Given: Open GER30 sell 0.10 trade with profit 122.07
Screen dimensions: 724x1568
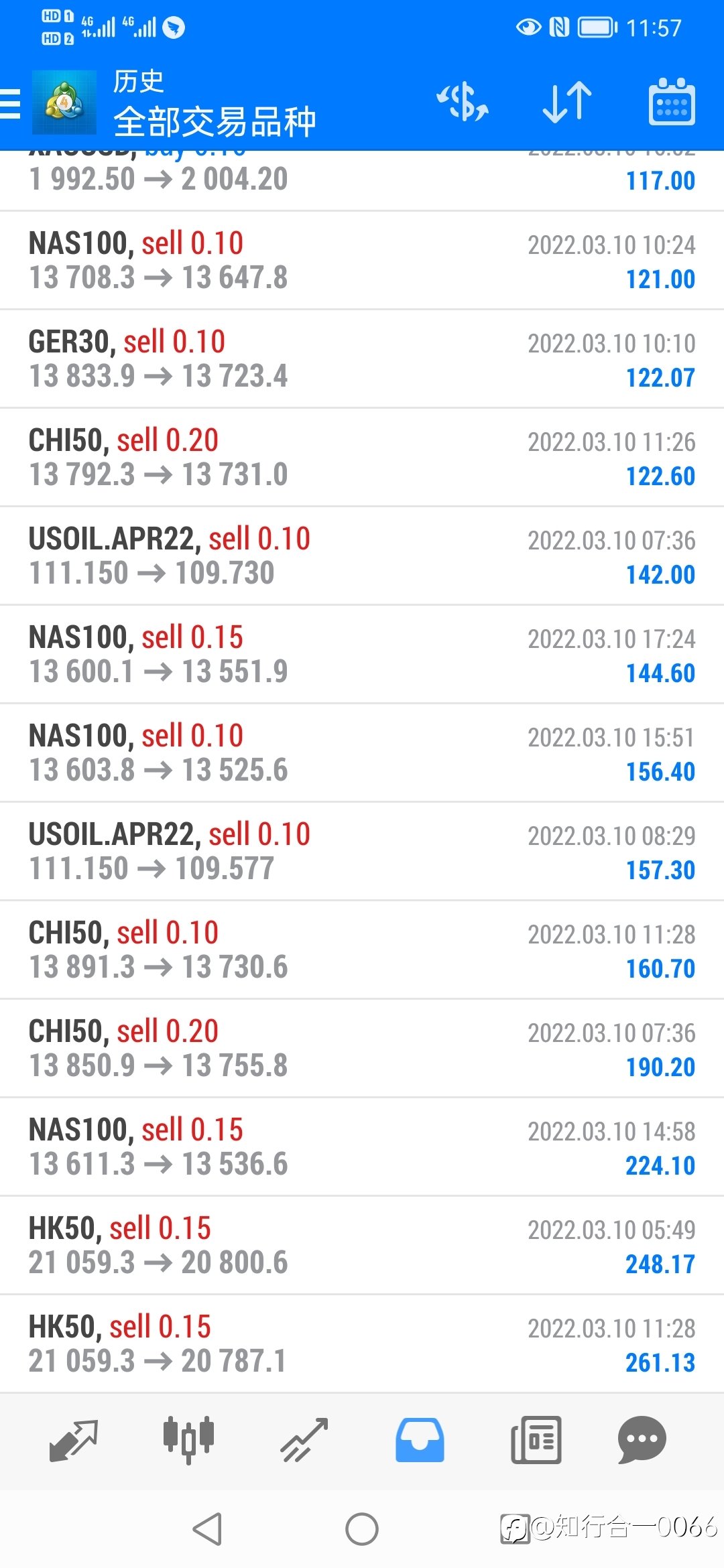Looking at the screenshot, I should 362,359.
